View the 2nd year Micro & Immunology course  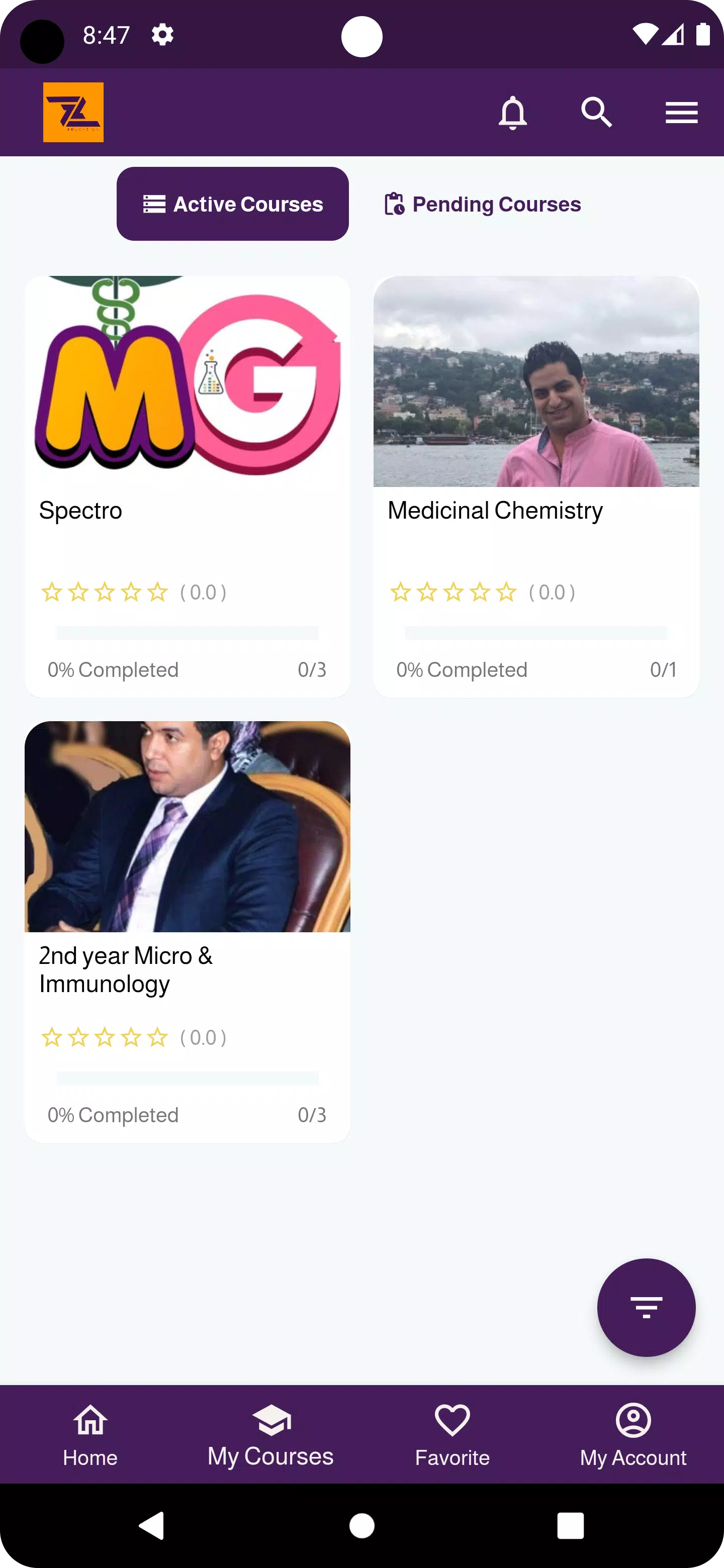coord(187,931)
